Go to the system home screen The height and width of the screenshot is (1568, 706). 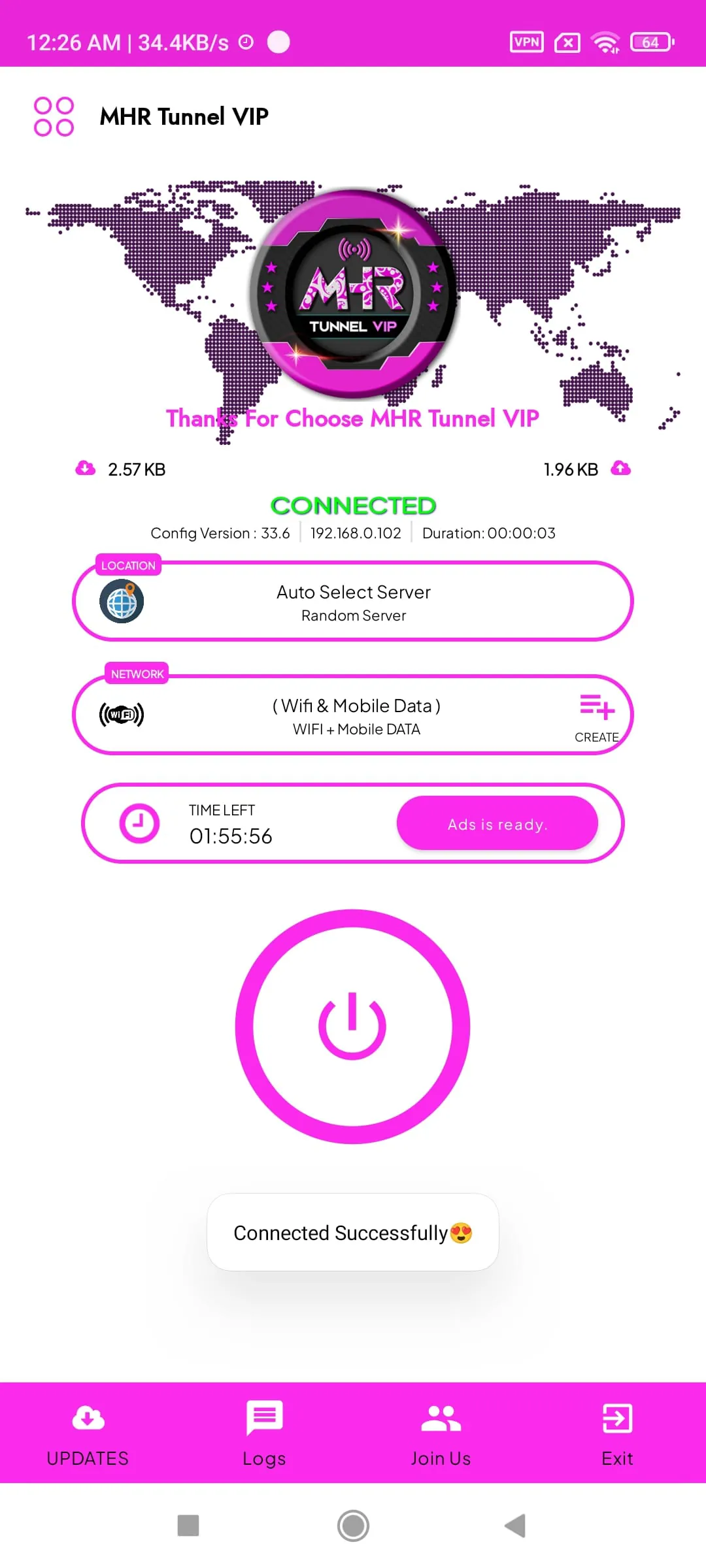pyautogui.click(x=353, y=1526)
